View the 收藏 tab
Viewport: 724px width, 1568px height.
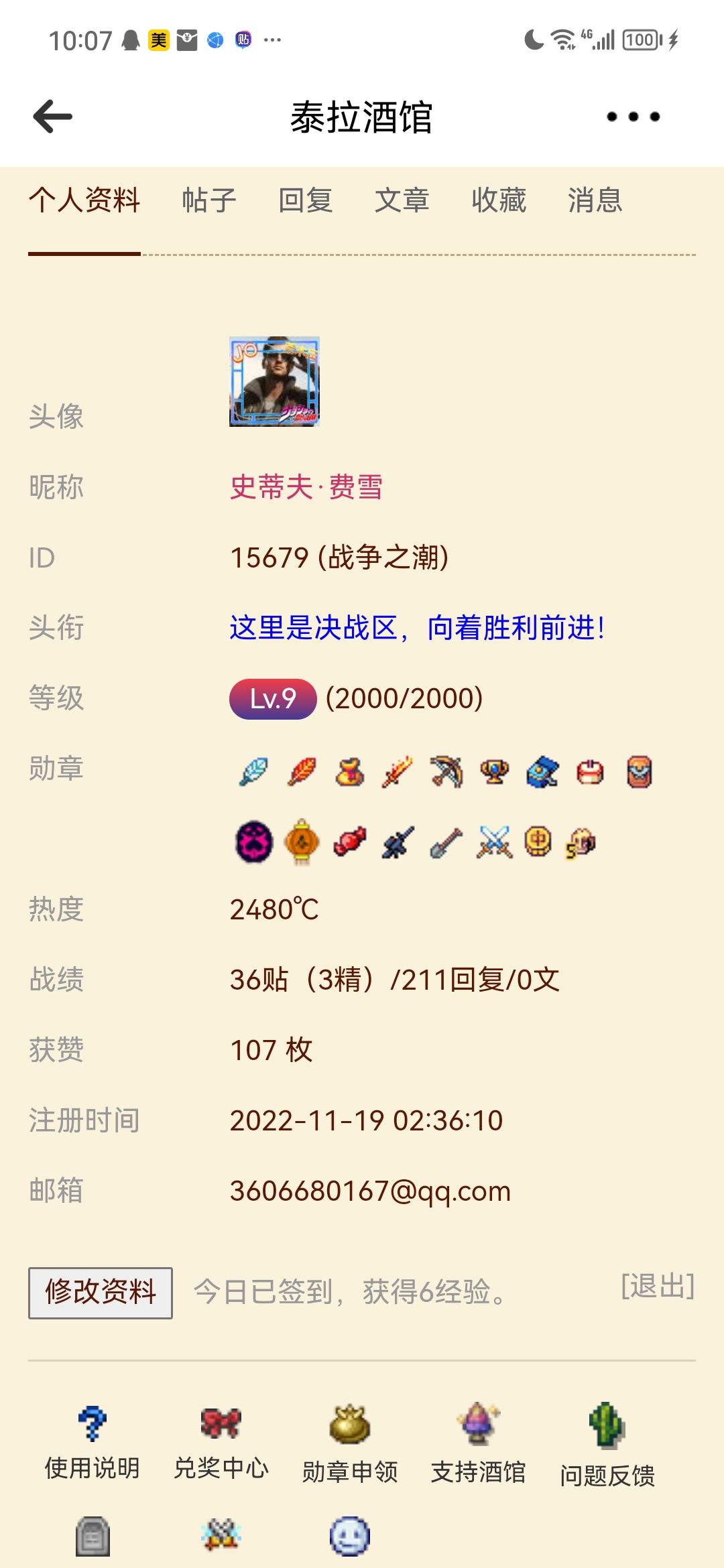pos(499,200)
